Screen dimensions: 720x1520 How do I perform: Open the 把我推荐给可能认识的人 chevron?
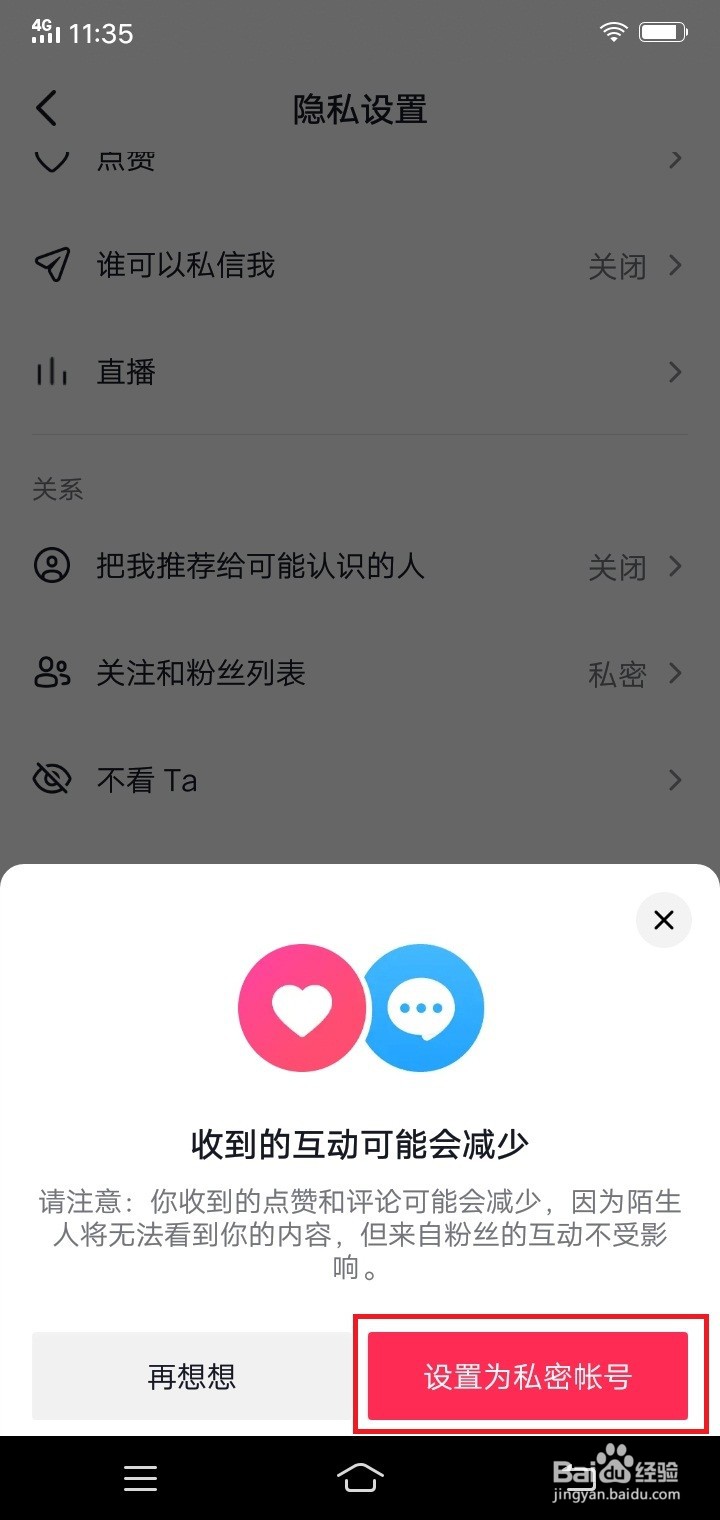[x=676, y=567]
